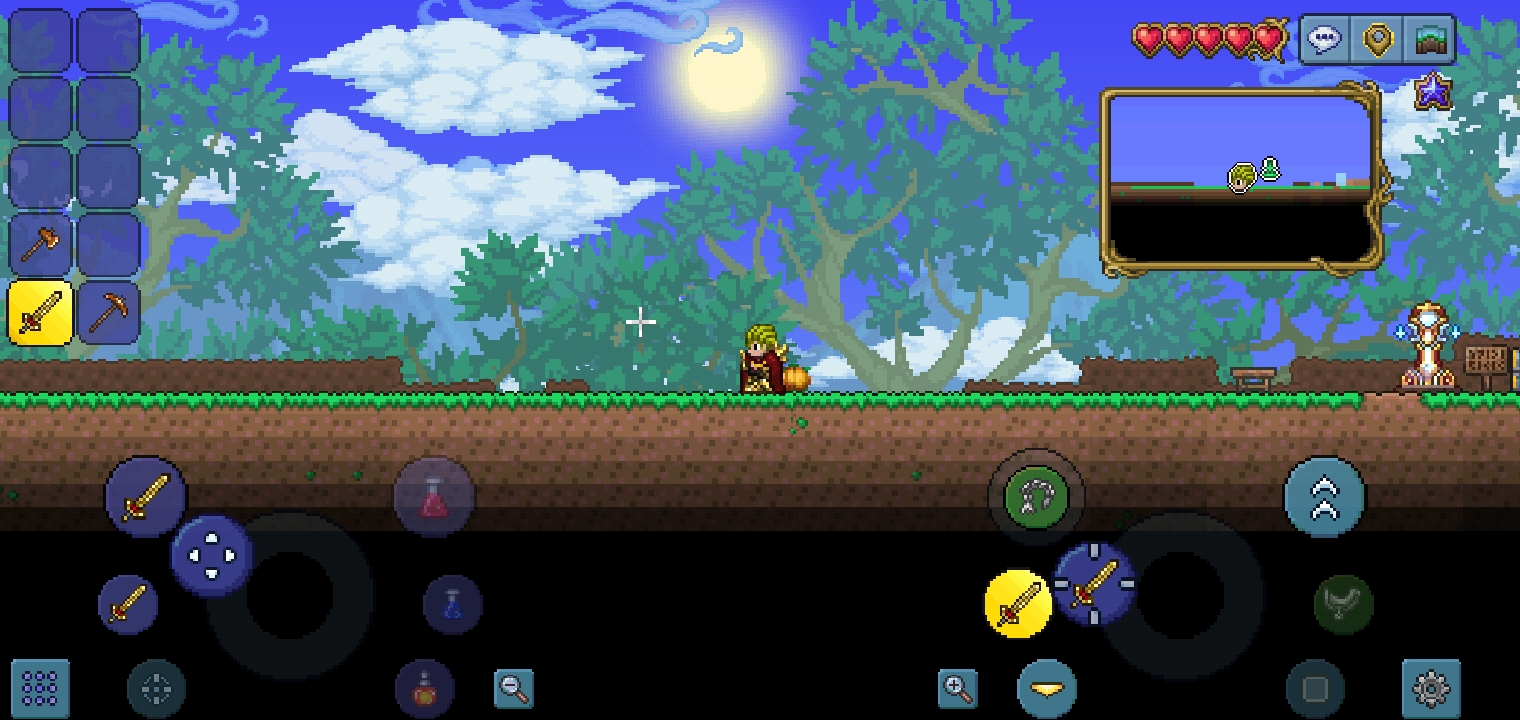Use the red healing potion shortcut

click(433, 497)
